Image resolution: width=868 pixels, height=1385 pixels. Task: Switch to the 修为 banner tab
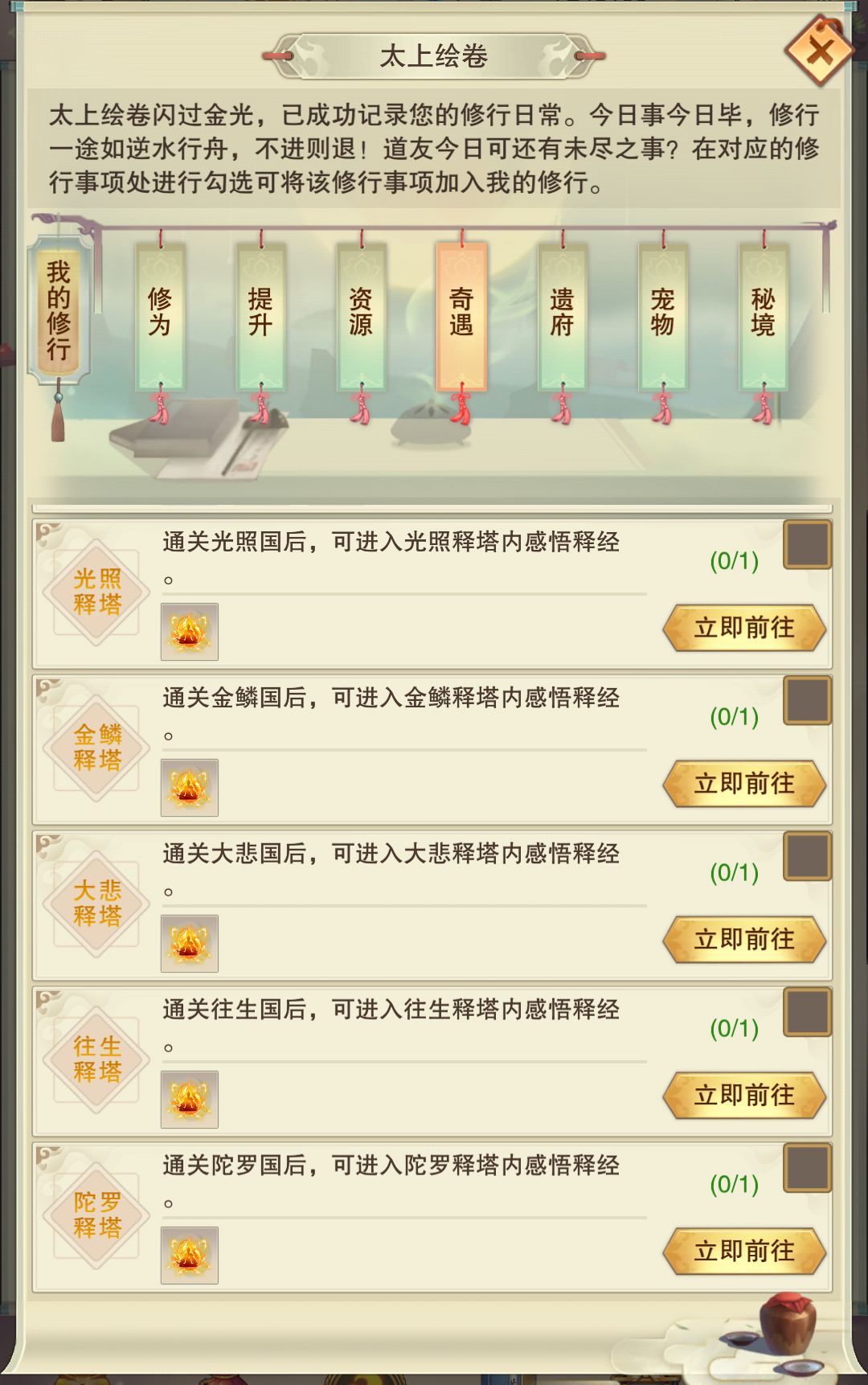tap(159, 313)
